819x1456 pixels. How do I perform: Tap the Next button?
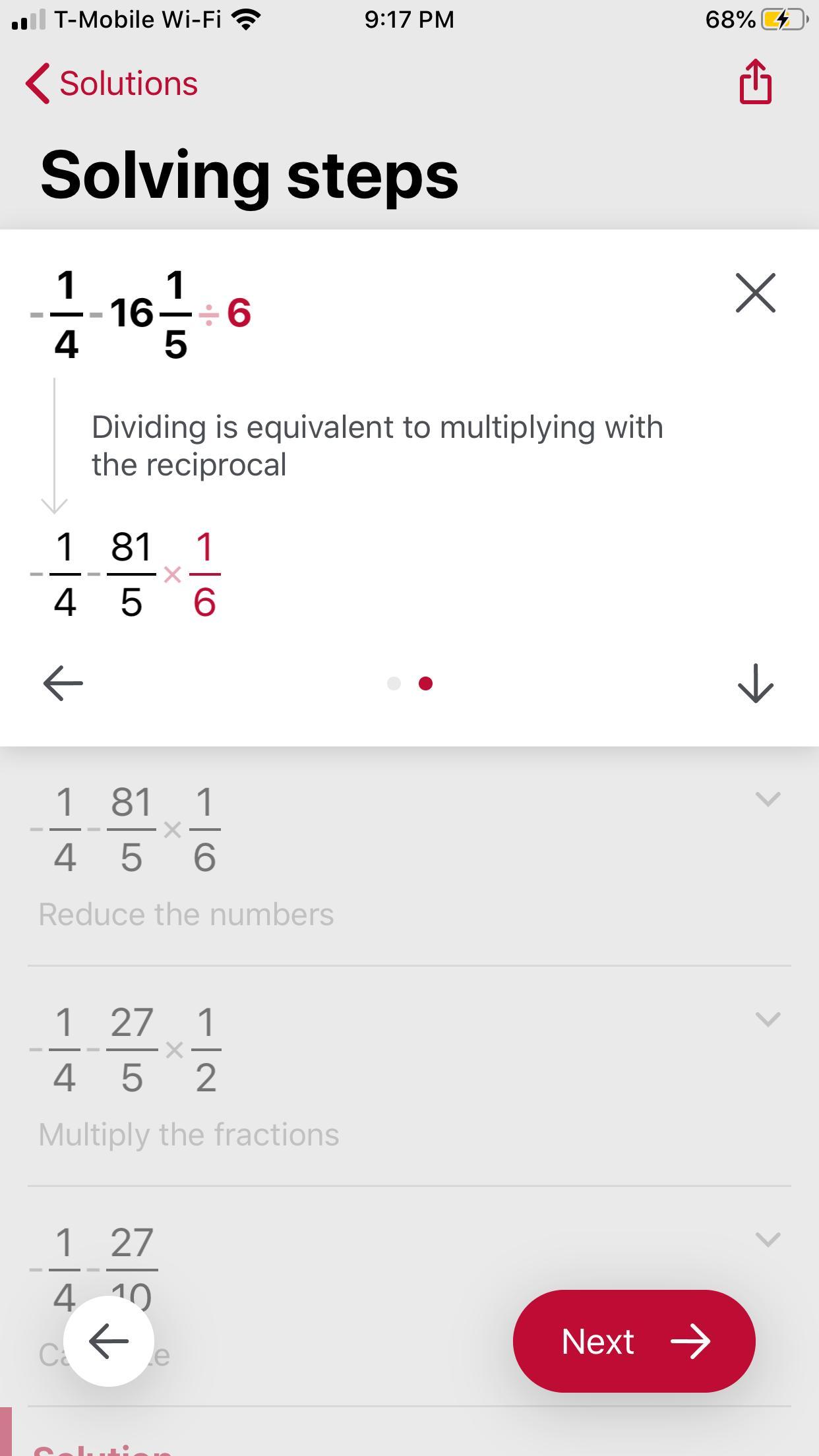pyautogui.click(x=634, y=1341)
